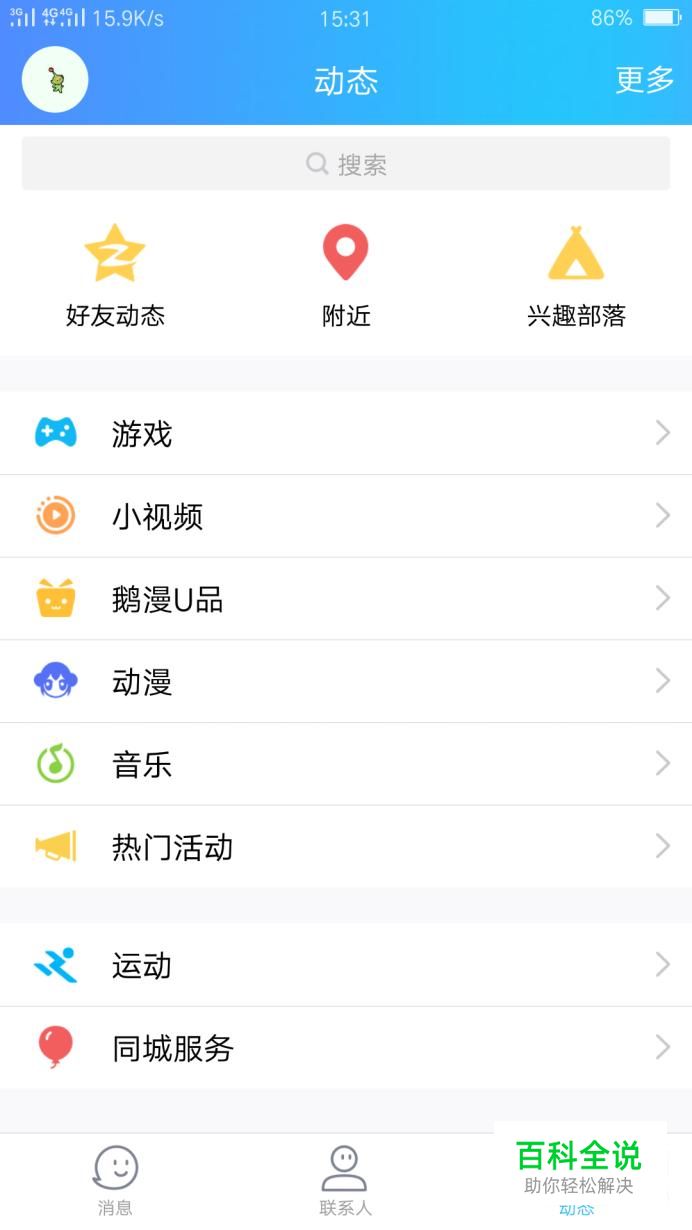The height and width of the screenshot is (1230, 692).
Task: Open 好友动态 friends feed
Action: click(115, 276)
